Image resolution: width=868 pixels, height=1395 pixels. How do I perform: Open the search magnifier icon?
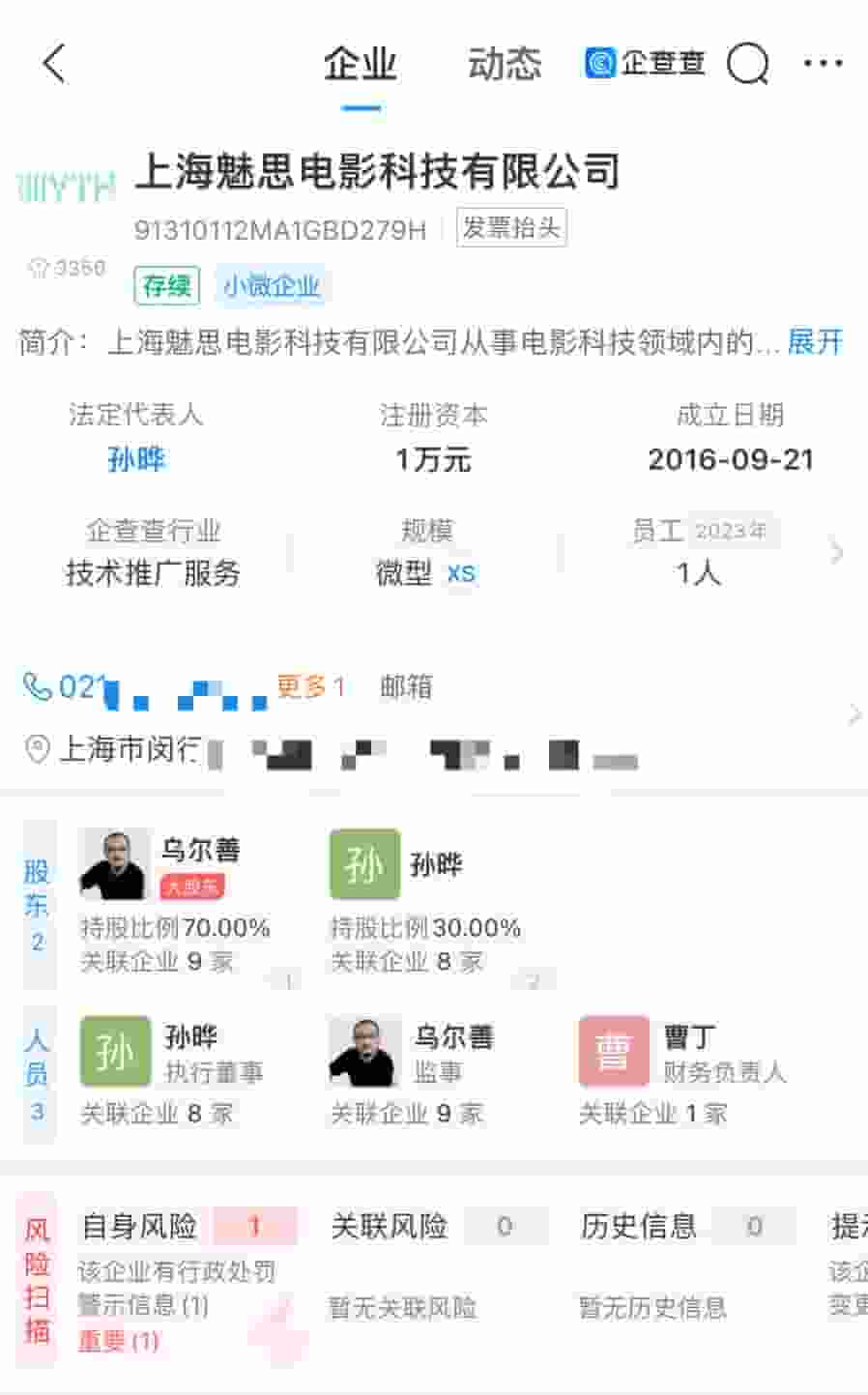point(747,65)
